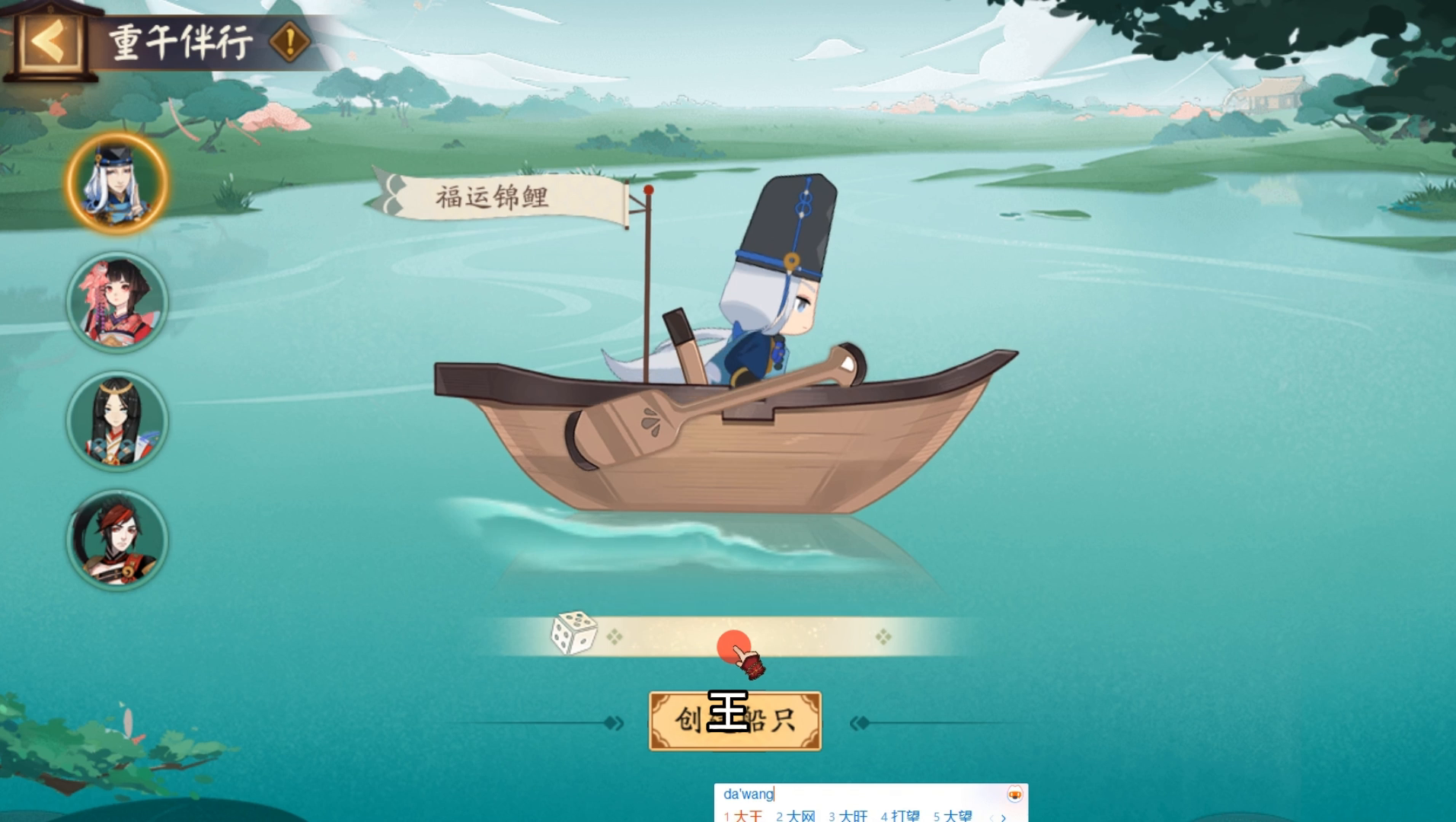Confirm with the 创建船只 button
Image resolution: width=1456 pixels, height=822 pixels.
point(735,721)
